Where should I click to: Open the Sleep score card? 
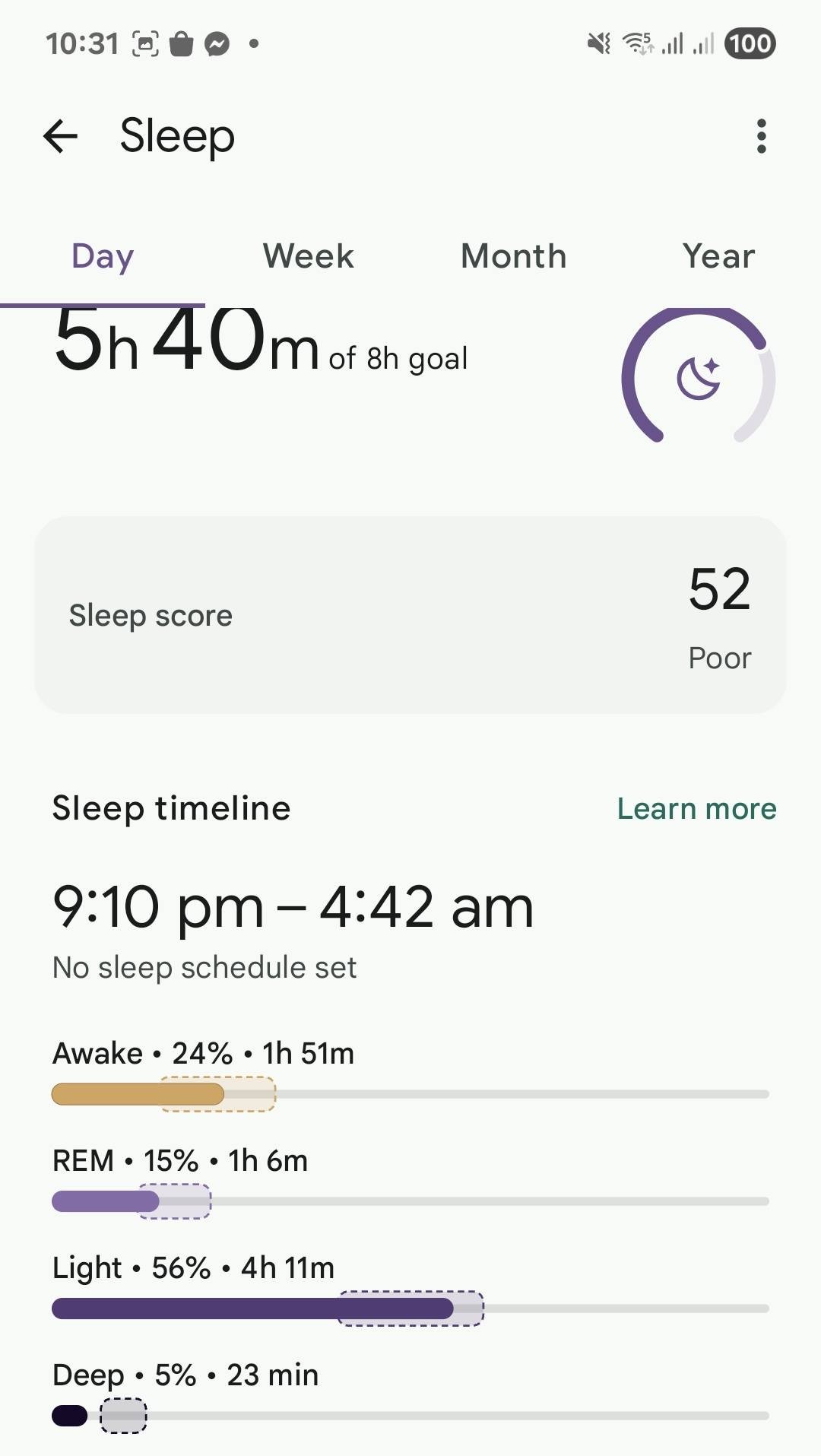[410, 615]
